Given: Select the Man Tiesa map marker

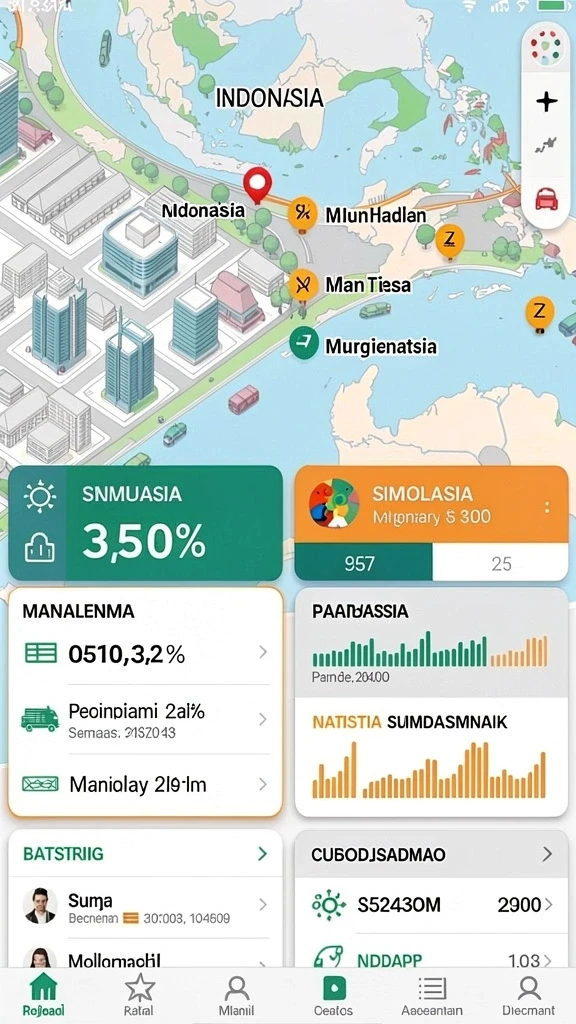Looking at the screenshot, I should pos(302,285).
